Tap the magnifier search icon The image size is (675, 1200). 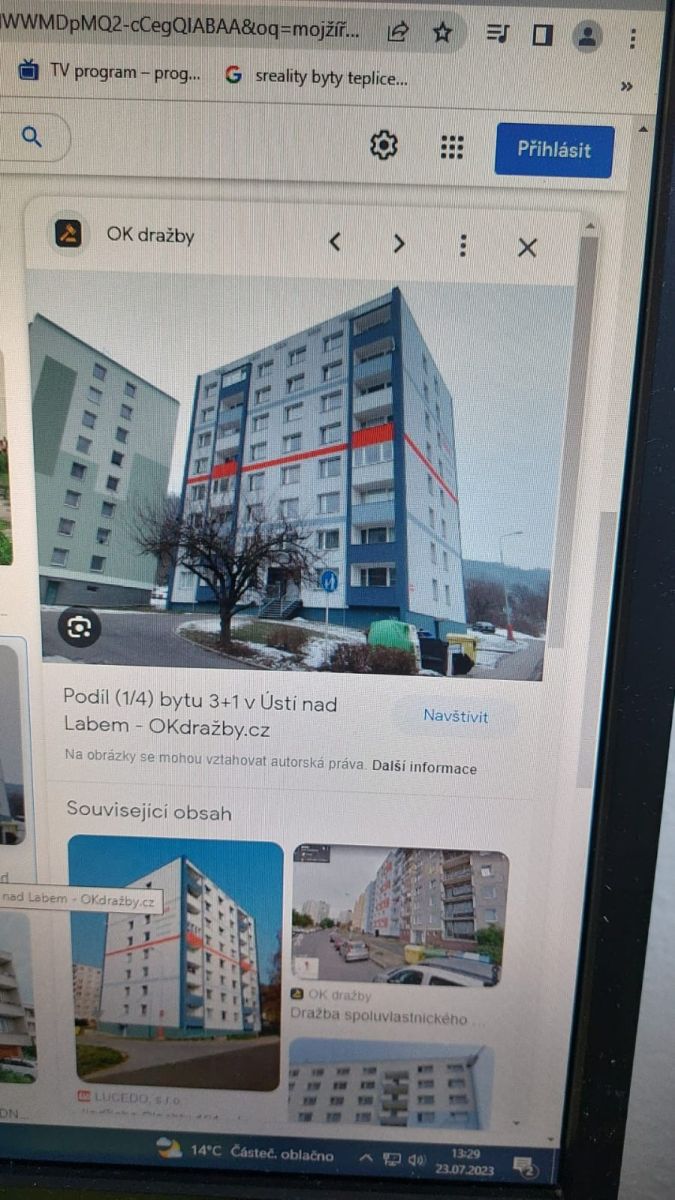tap(32, 137)
